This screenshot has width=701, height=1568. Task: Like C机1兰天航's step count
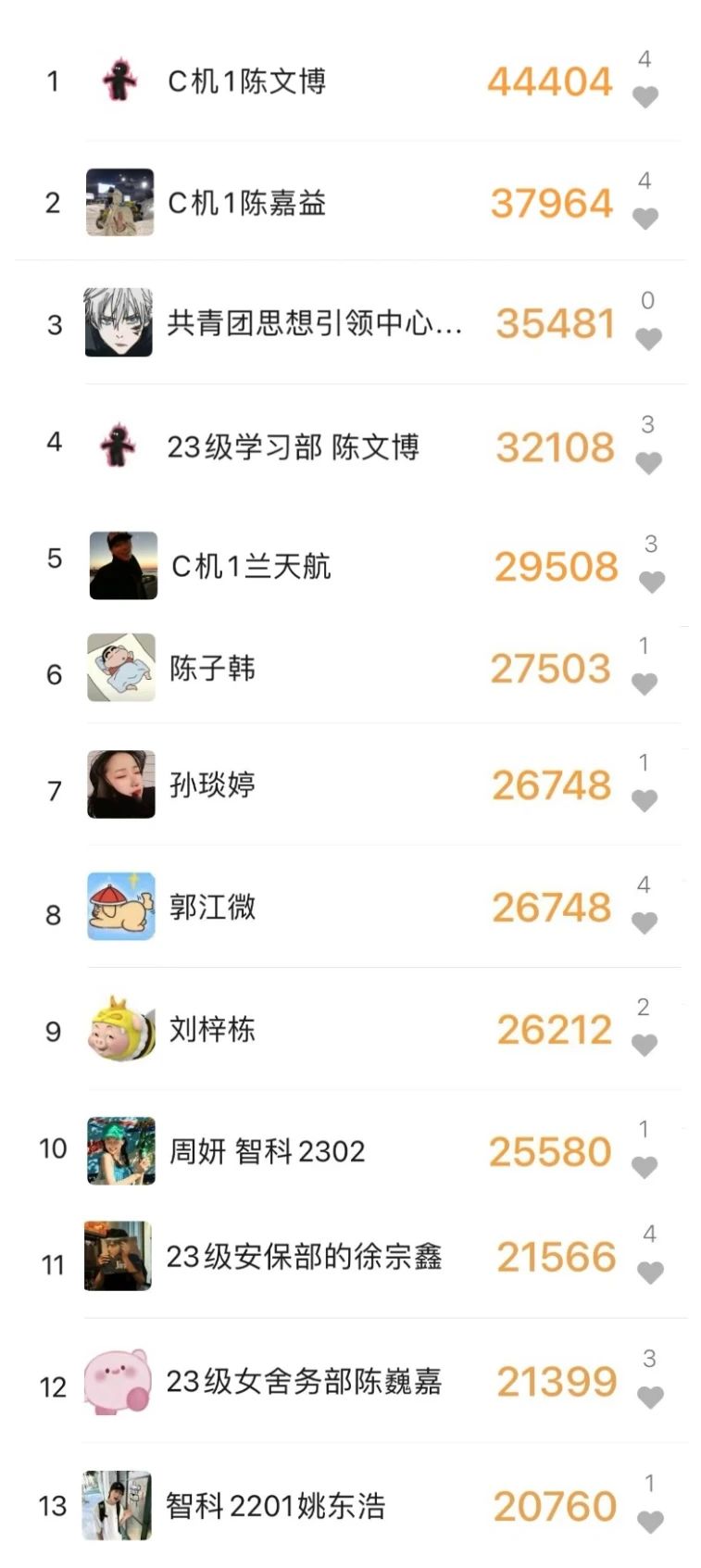(x=652, y=582)
